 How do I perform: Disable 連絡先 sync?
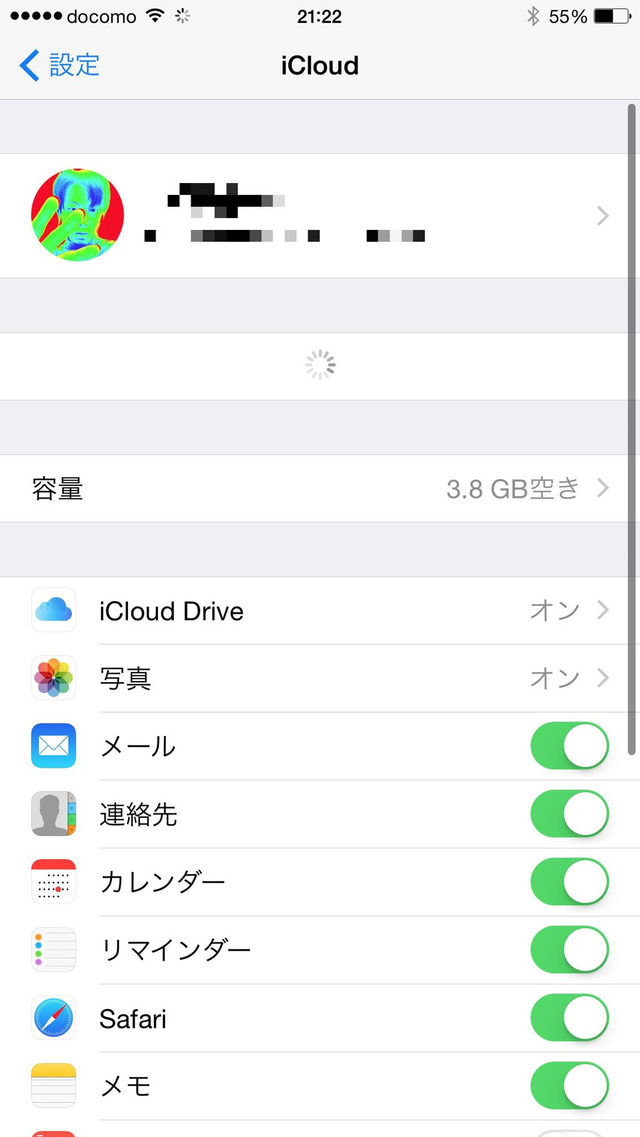(569, 814)
